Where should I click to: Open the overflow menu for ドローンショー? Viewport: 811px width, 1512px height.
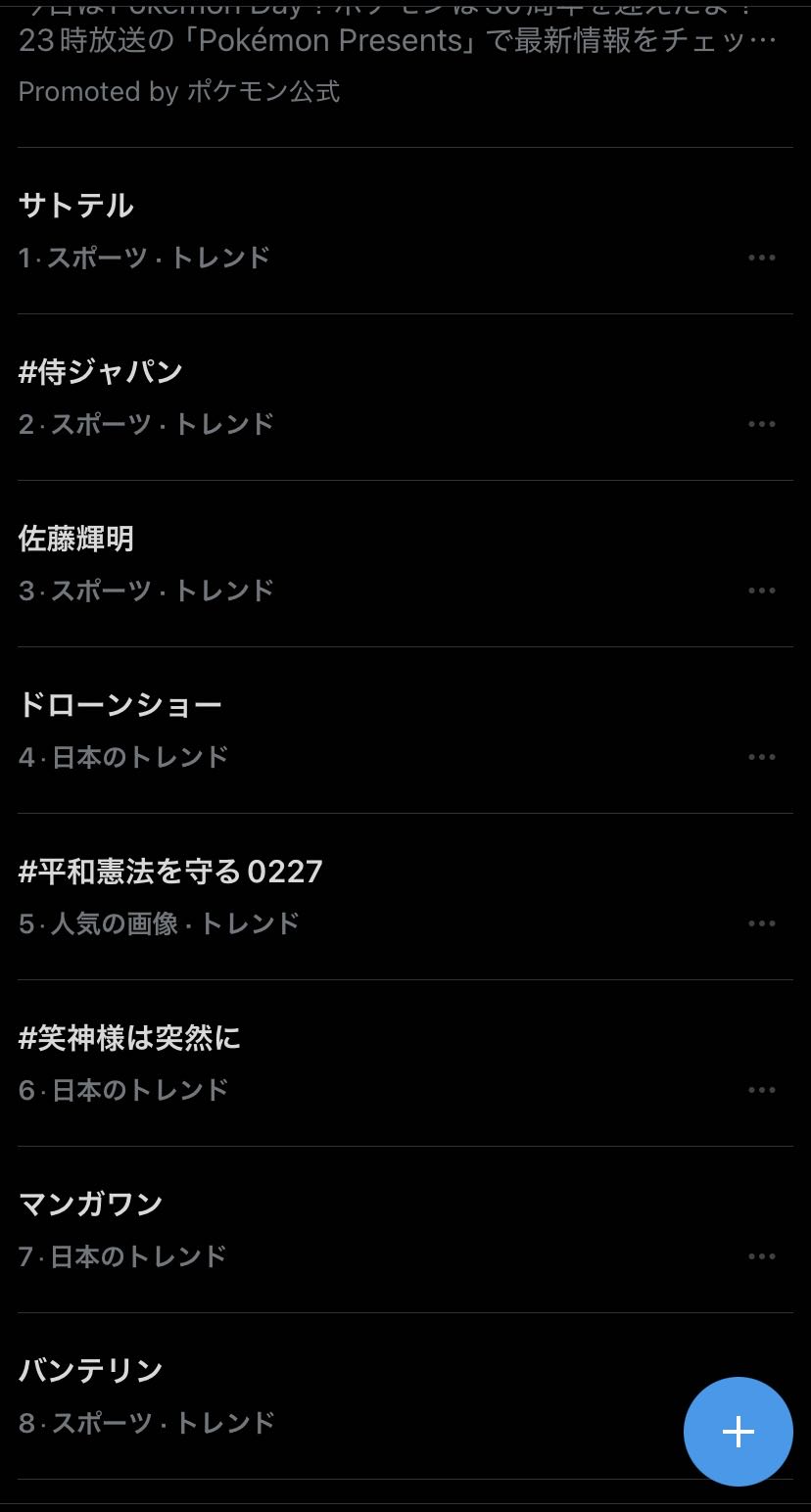[x=761, y=757]
